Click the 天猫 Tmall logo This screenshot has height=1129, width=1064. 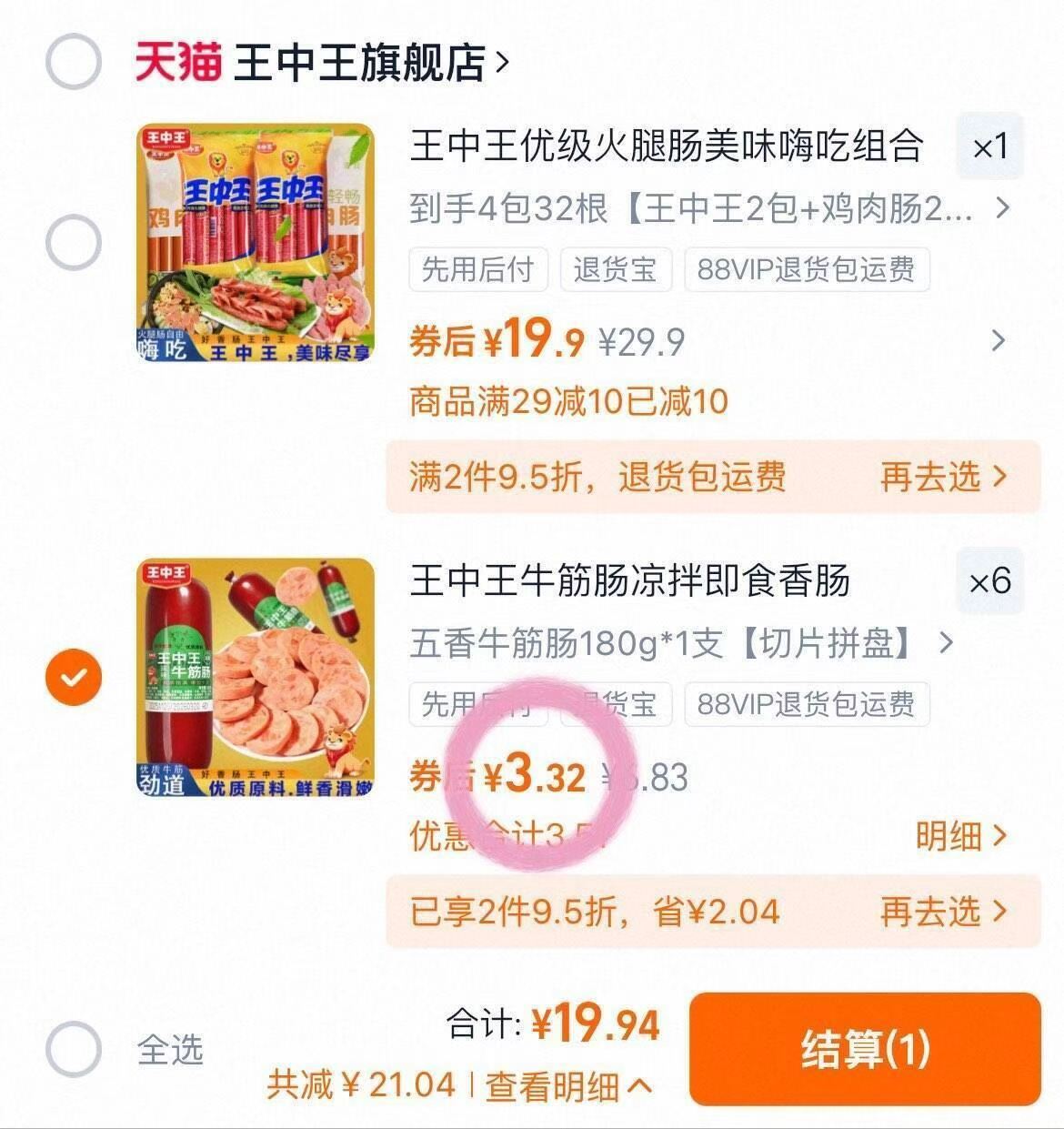(x=179, y=57)
